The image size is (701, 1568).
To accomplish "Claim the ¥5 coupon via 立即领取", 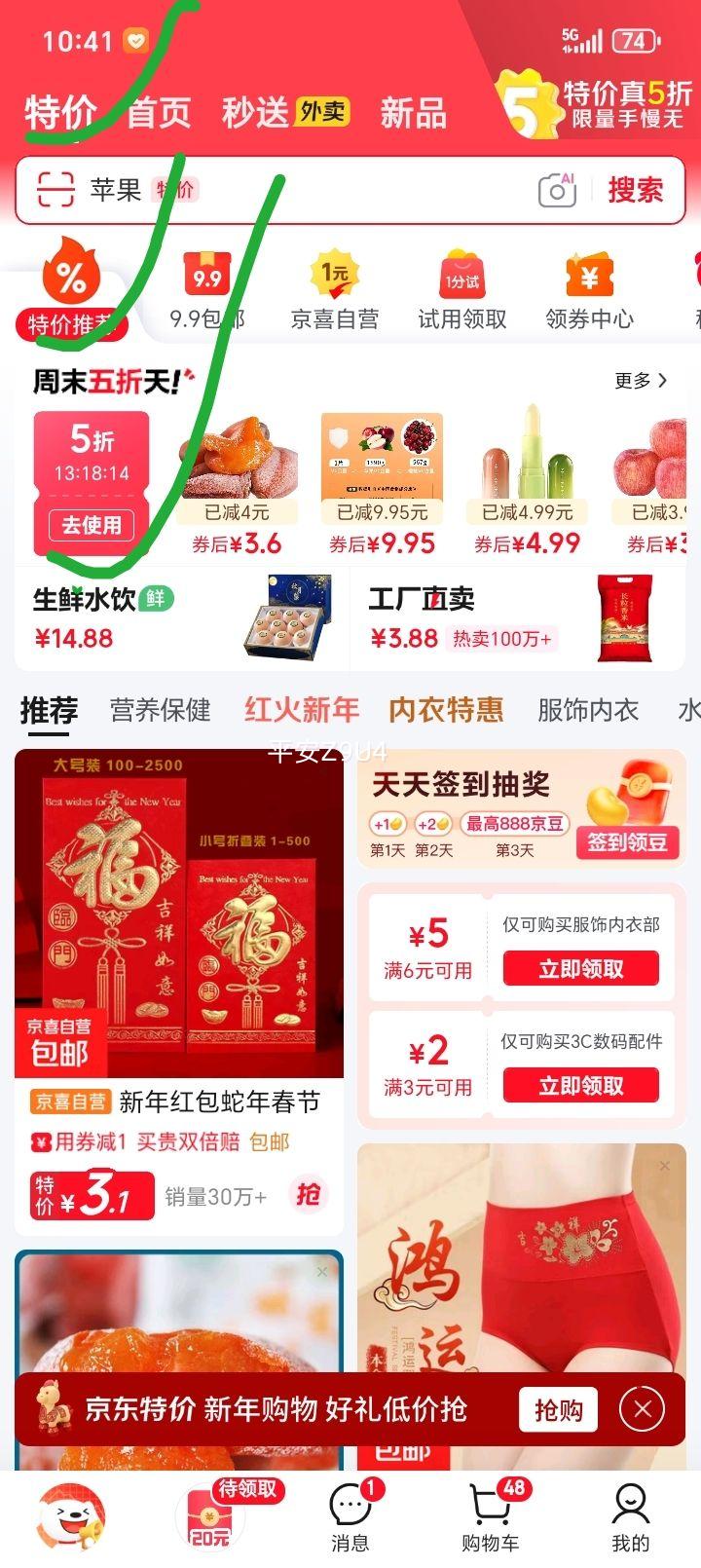I will tap(580, 969).
